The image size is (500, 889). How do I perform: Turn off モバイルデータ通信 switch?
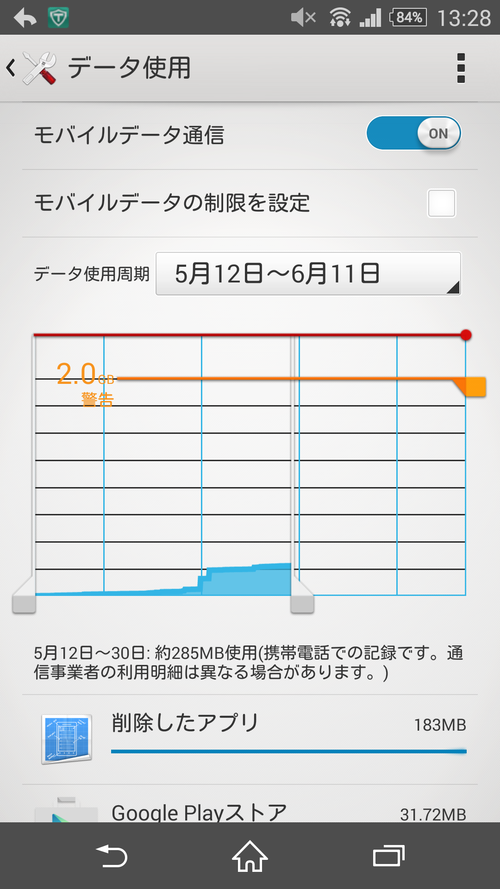click(x=414, y=134)
